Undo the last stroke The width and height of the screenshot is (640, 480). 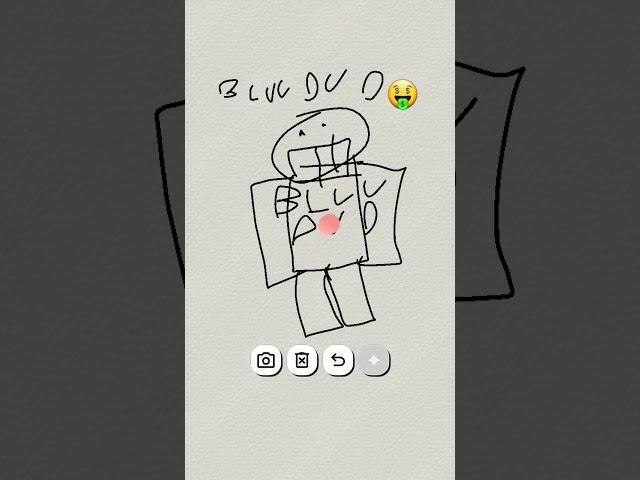(338, 361)
